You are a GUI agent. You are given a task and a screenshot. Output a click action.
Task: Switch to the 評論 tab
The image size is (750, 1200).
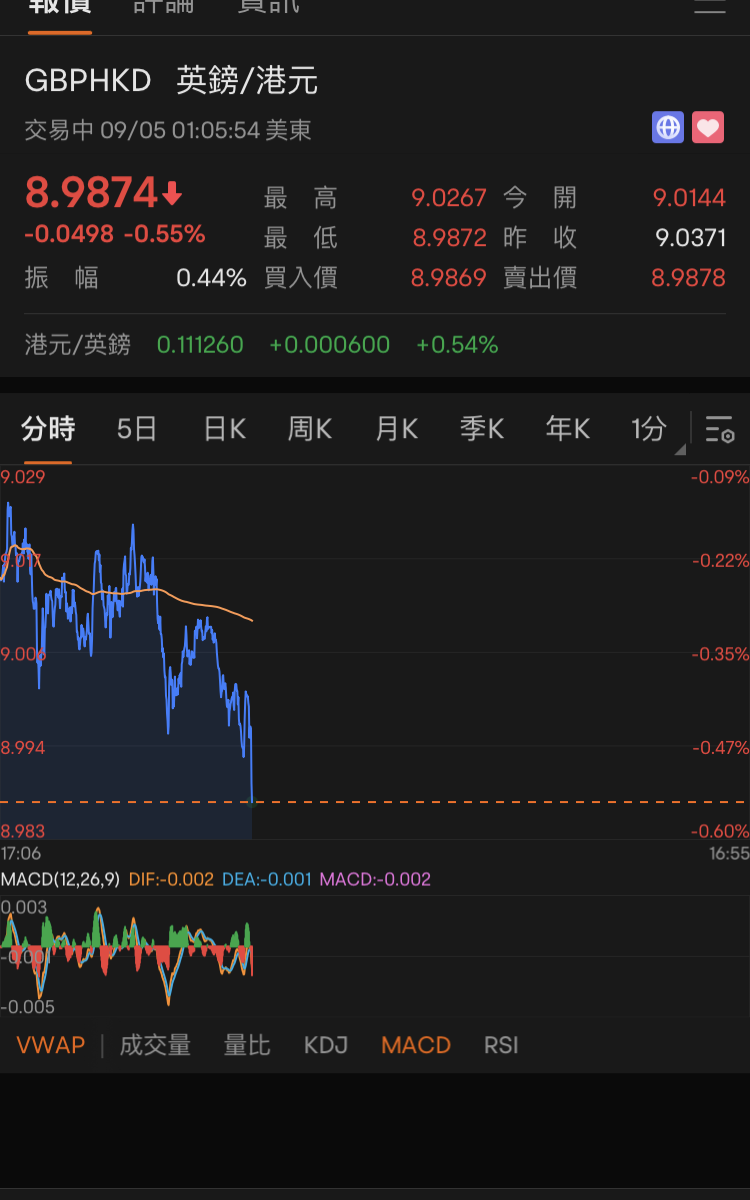(165, 8)
